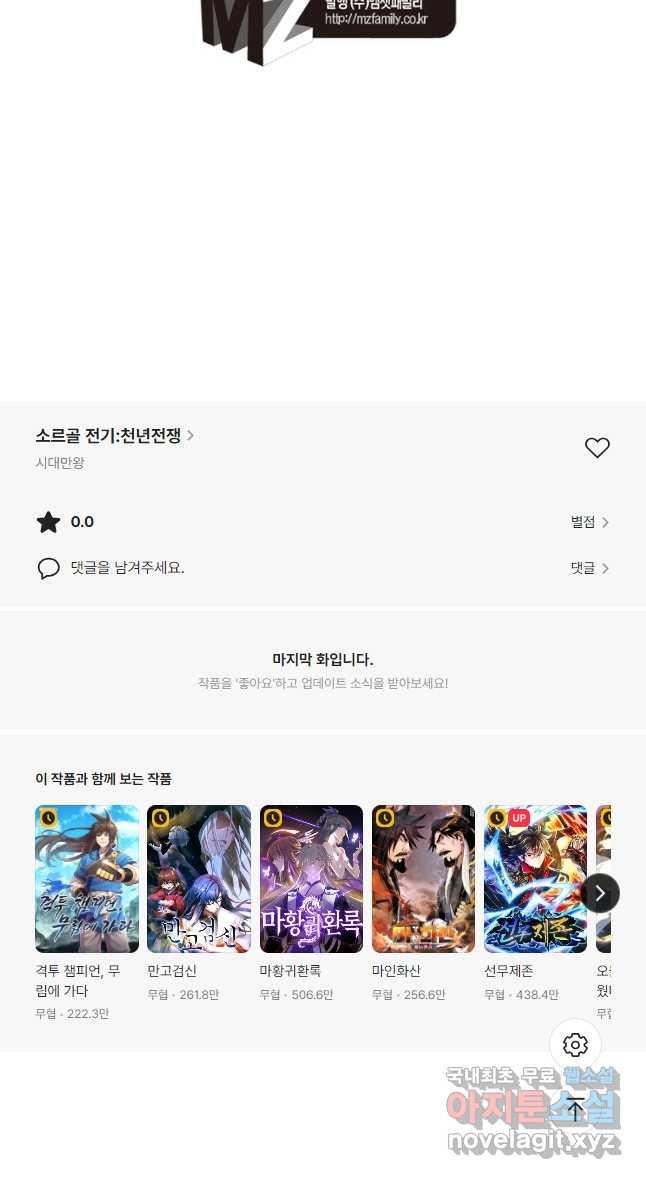
Task: Open viewer settings gear
Action: [x=575, y=1045]
